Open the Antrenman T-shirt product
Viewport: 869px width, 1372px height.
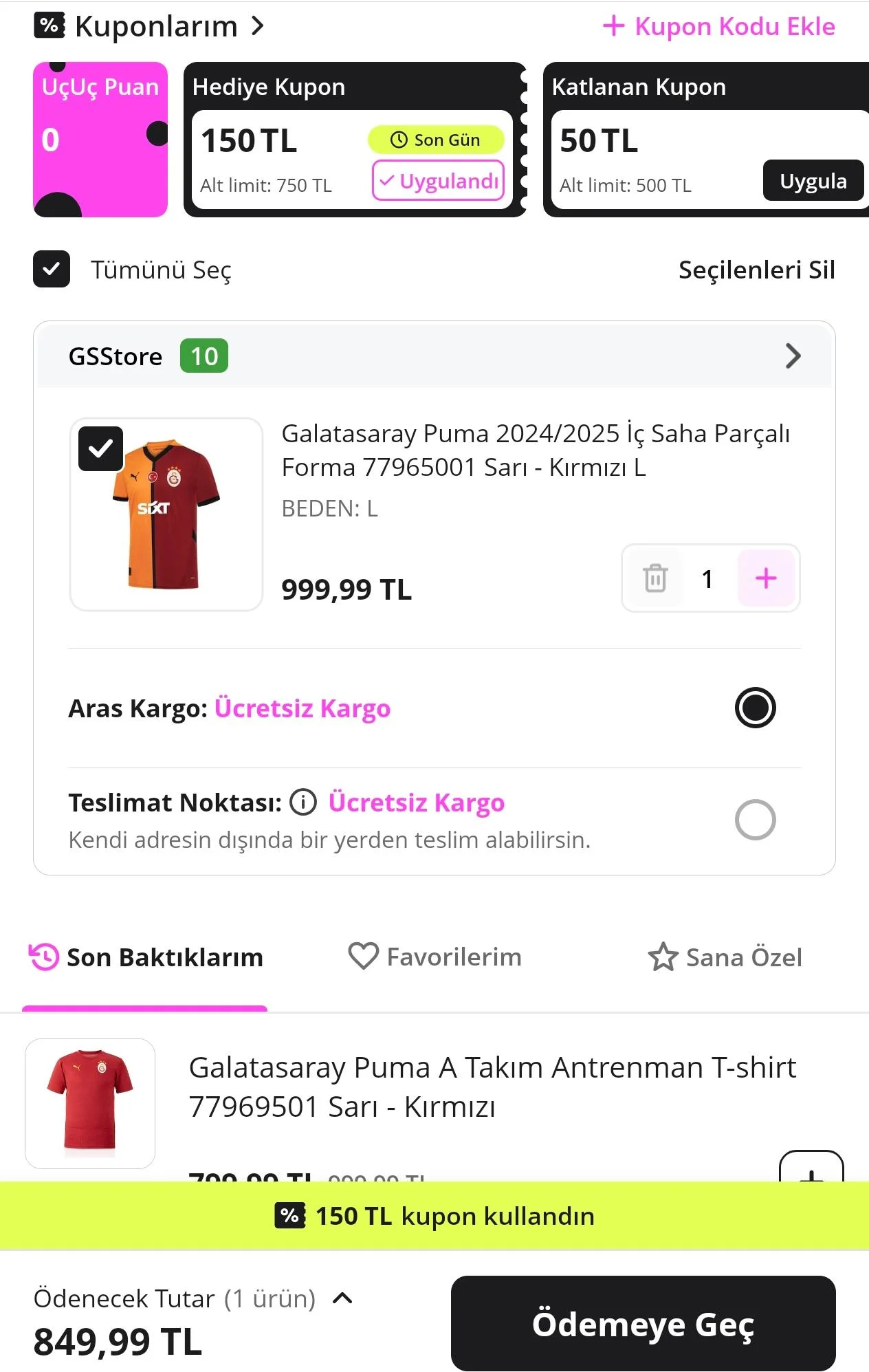tap(492, 1087)
